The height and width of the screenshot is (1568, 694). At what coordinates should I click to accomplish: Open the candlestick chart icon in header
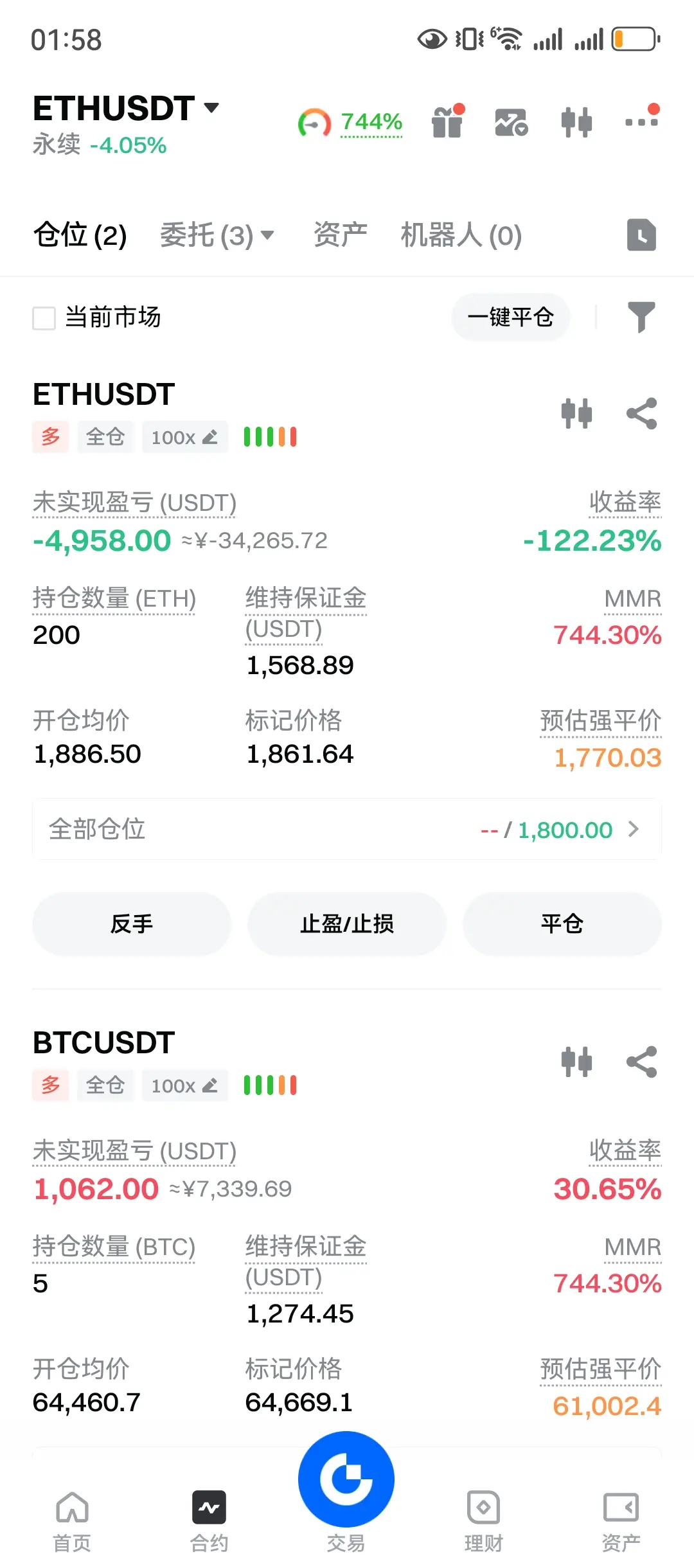tap(576, 121)
